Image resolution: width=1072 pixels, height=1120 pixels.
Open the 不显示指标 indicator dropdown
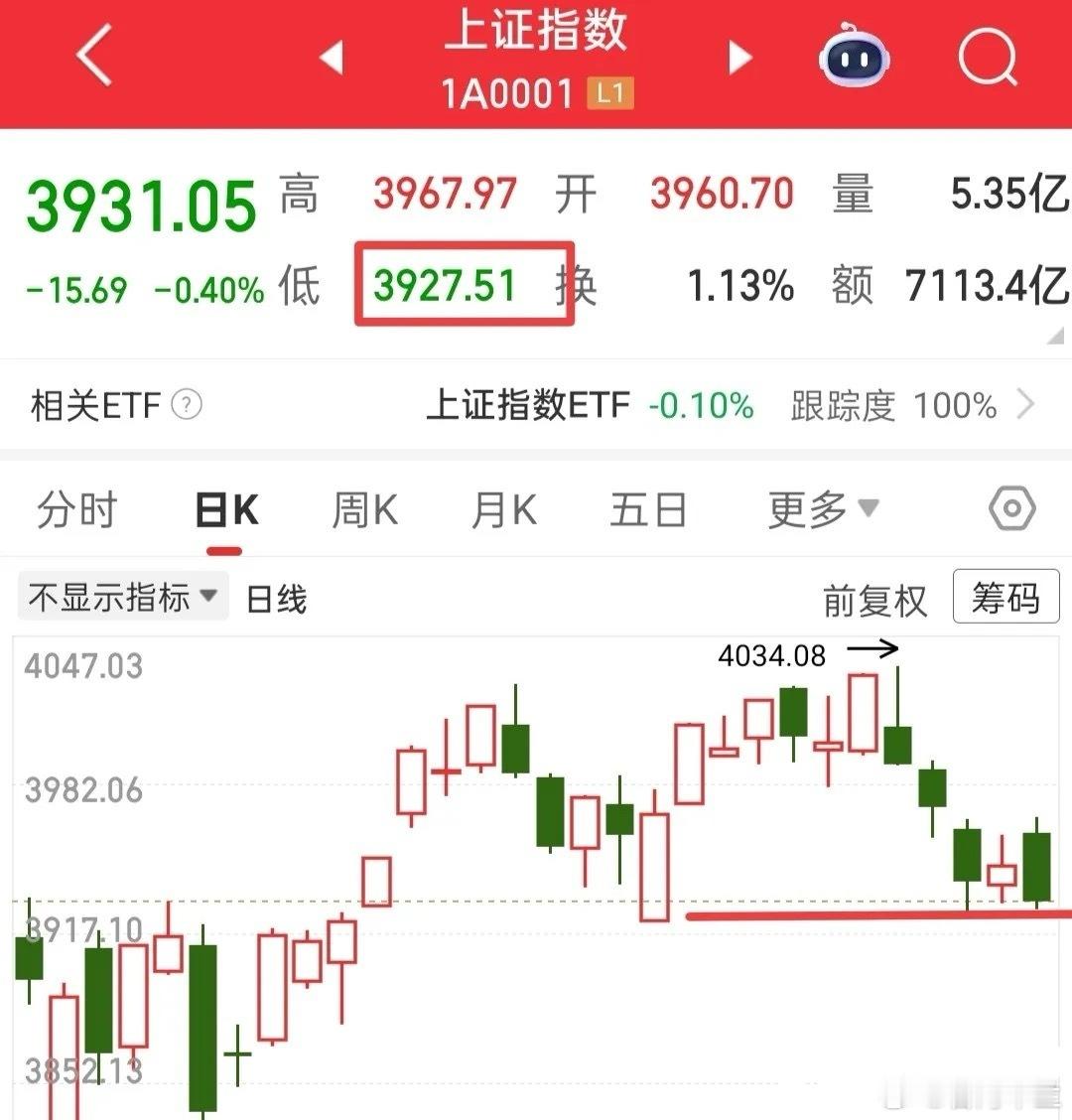pos(121,597)
